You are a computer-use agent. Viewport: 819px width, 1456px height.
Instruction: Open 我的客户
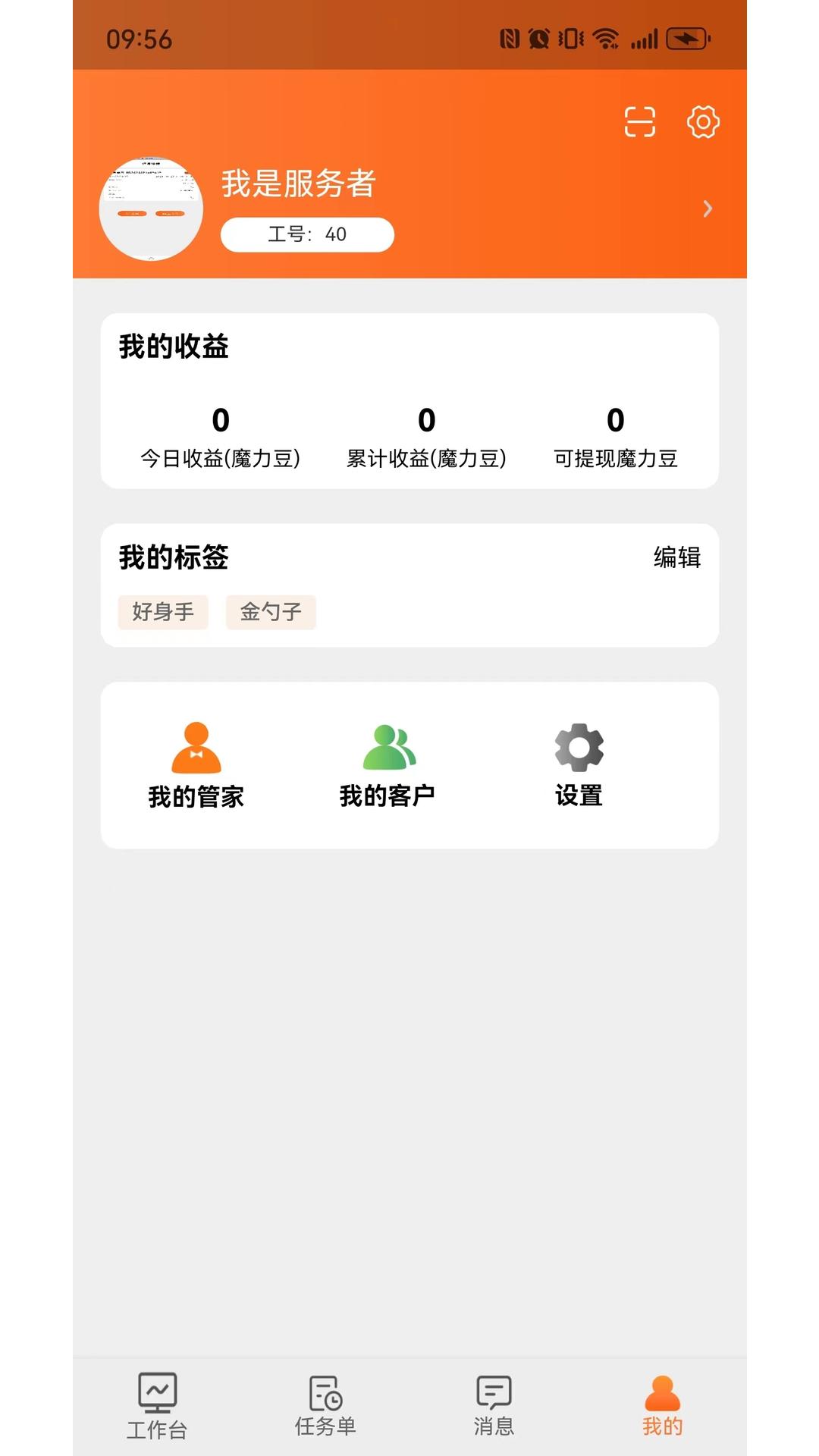click(x=388, y=764)
